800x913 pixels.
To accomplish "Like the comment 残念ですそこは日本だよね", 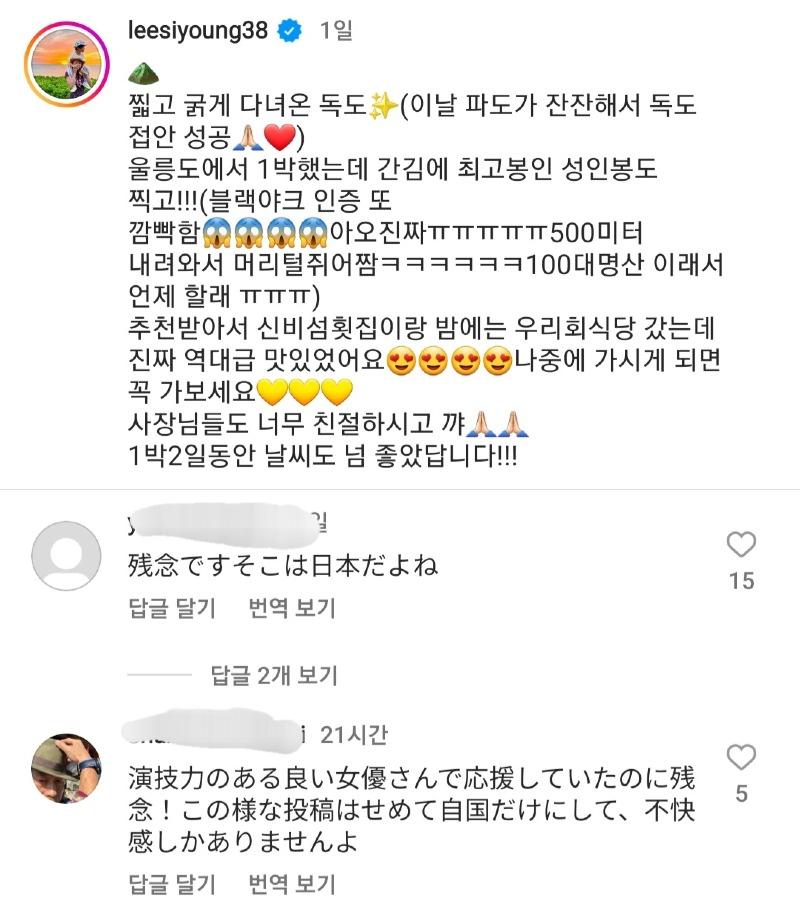I will (741, 545).
